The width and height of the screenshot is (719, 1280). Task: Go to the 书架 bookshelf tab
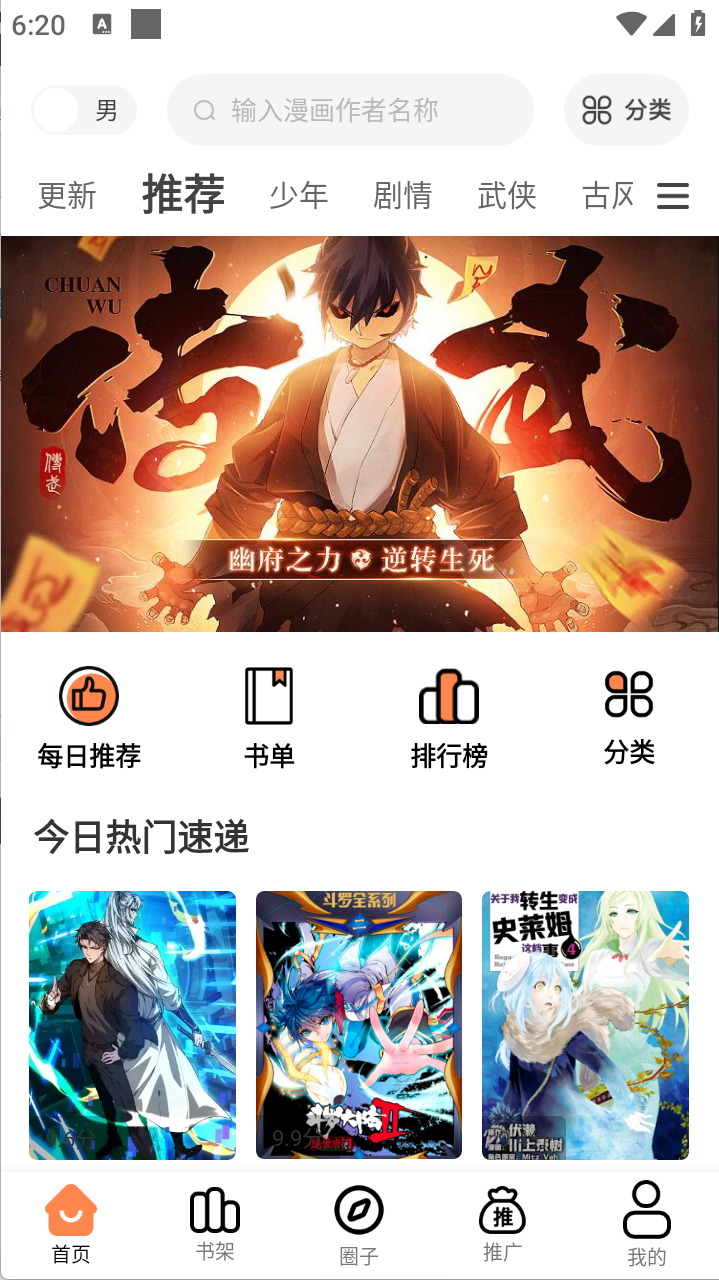(x=215, y=1224)
